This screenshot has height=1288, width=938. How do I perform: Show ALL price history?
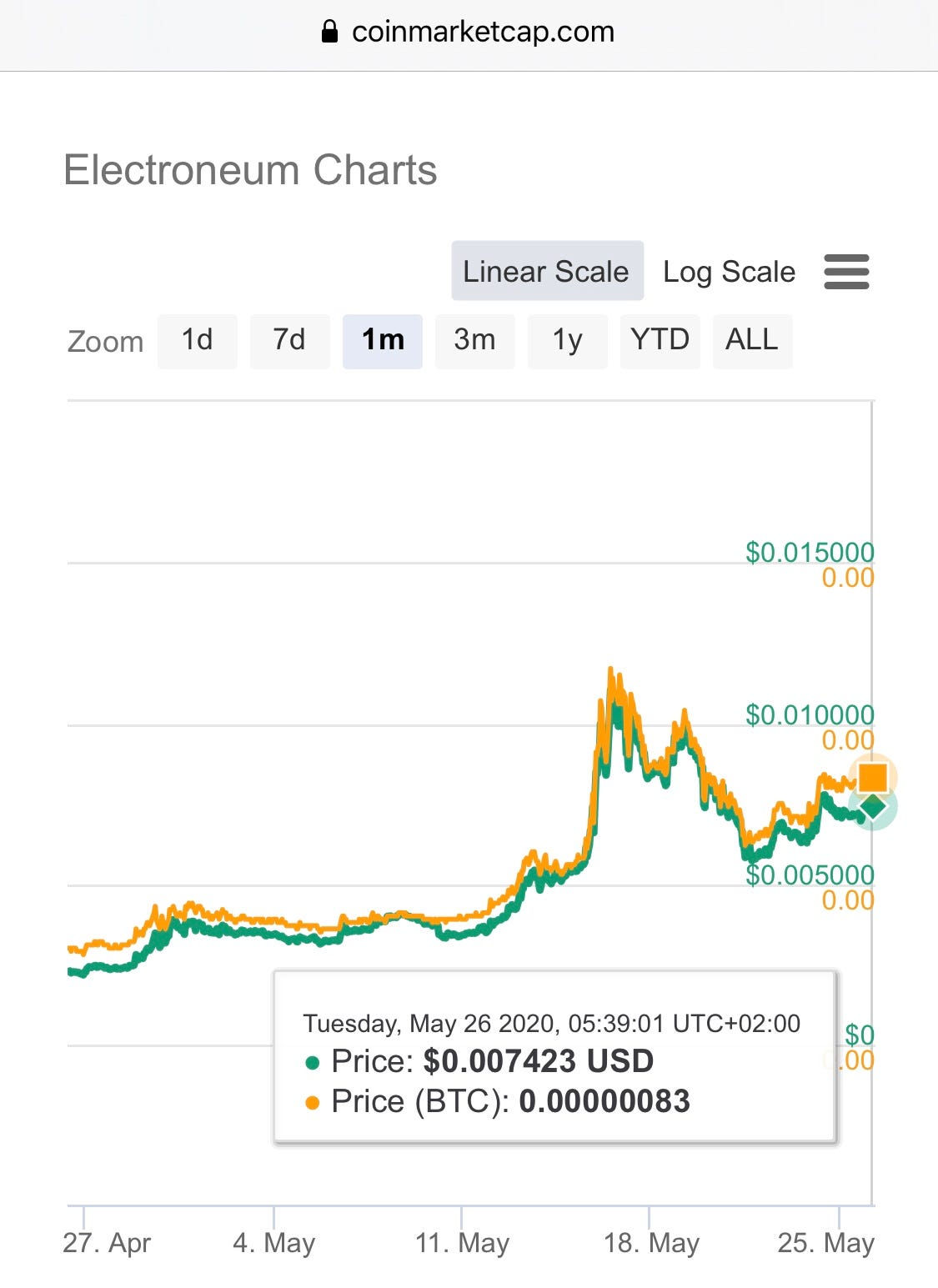pyautogui.click(x=752, y=340)
